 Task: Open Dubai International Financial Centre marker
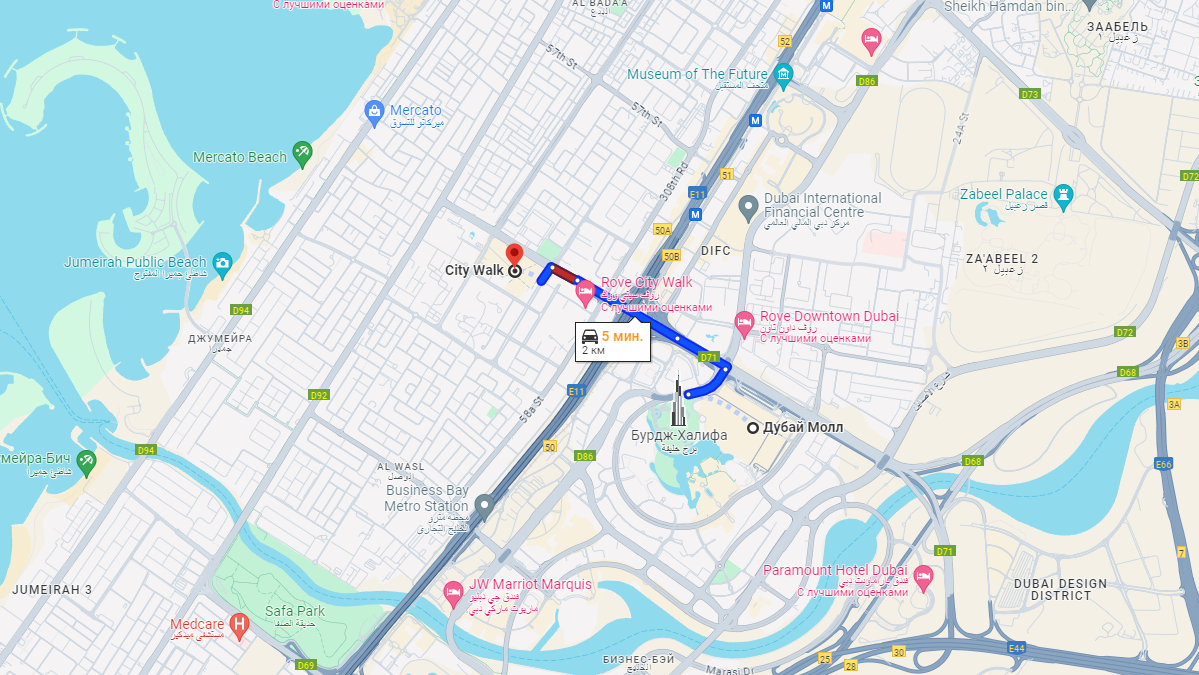[x=747, y=209]
